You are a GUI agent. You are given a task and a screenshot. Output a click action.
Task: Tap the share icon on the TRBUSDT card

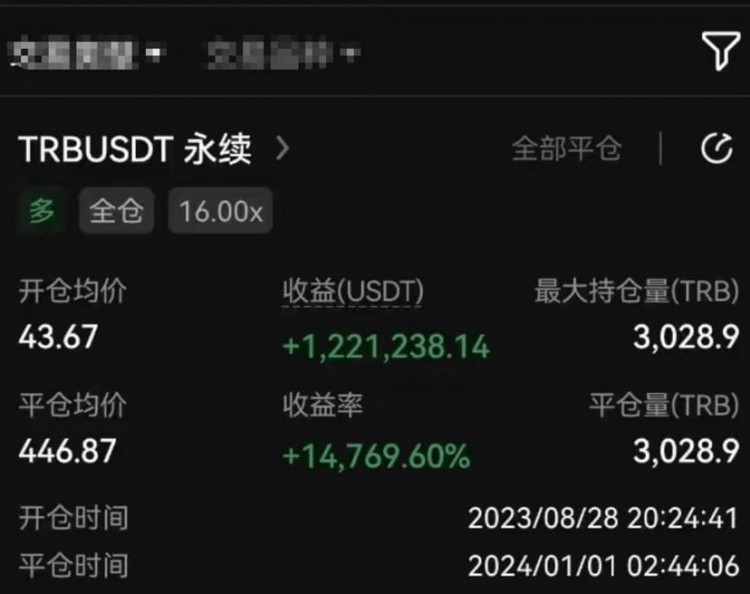[x=716, y=150]
